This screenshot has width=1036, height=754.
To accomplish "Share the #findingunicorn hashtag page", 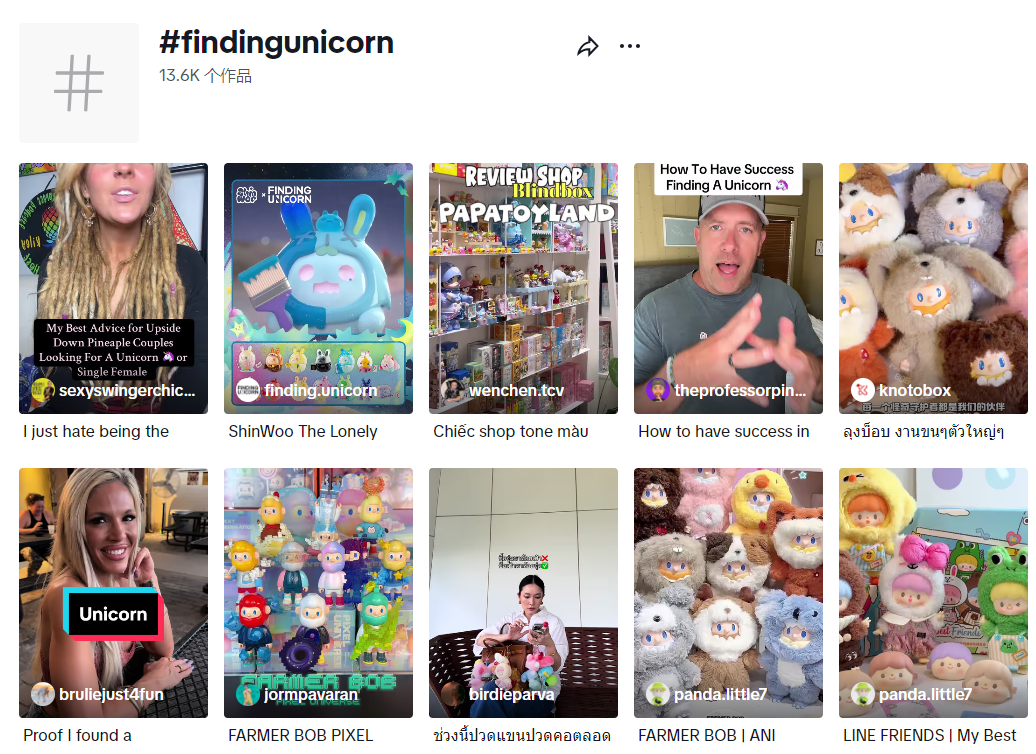I will click(588, 47).
